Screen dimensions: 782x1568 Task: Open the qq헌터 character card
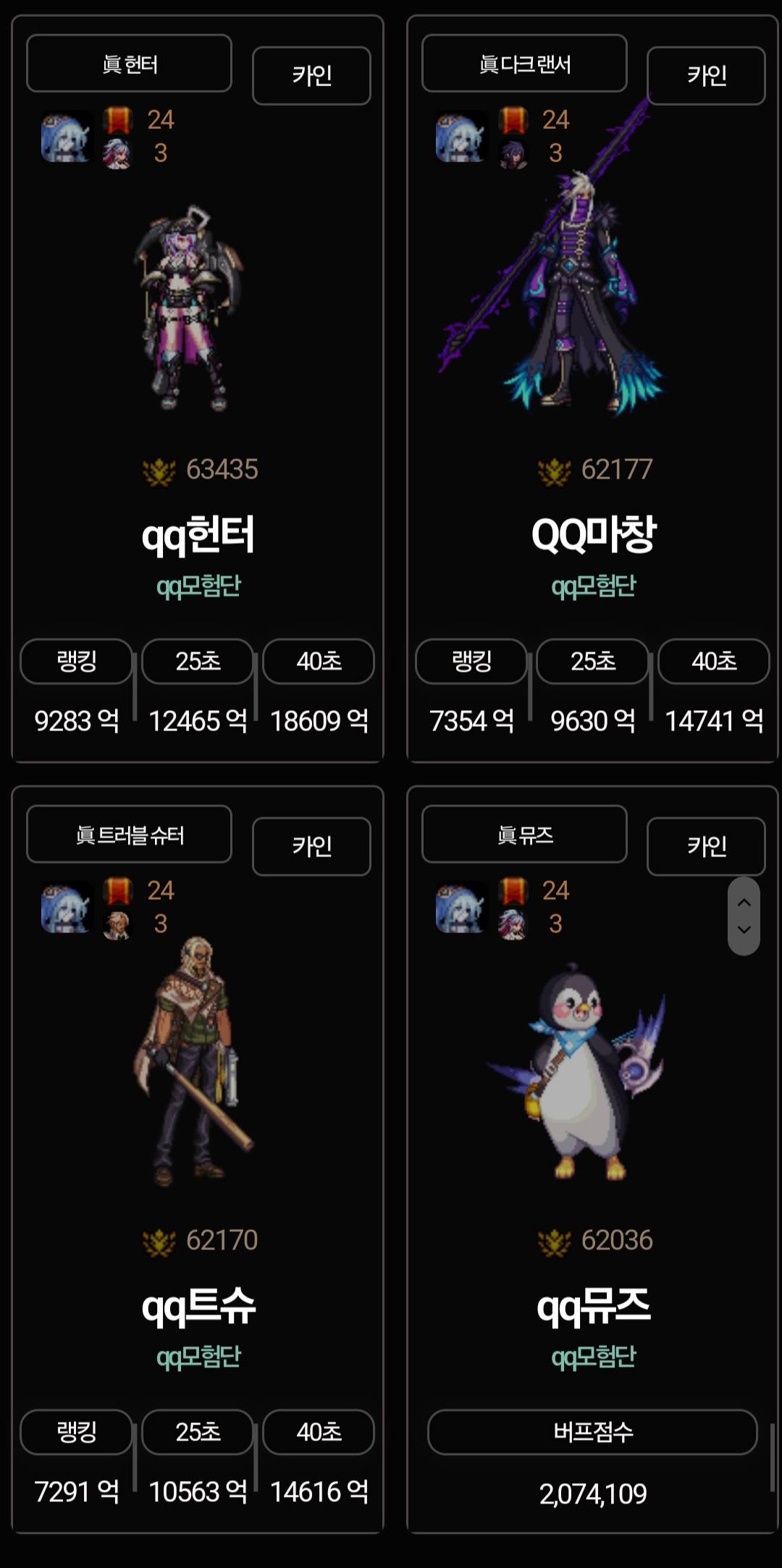point(198,535)
